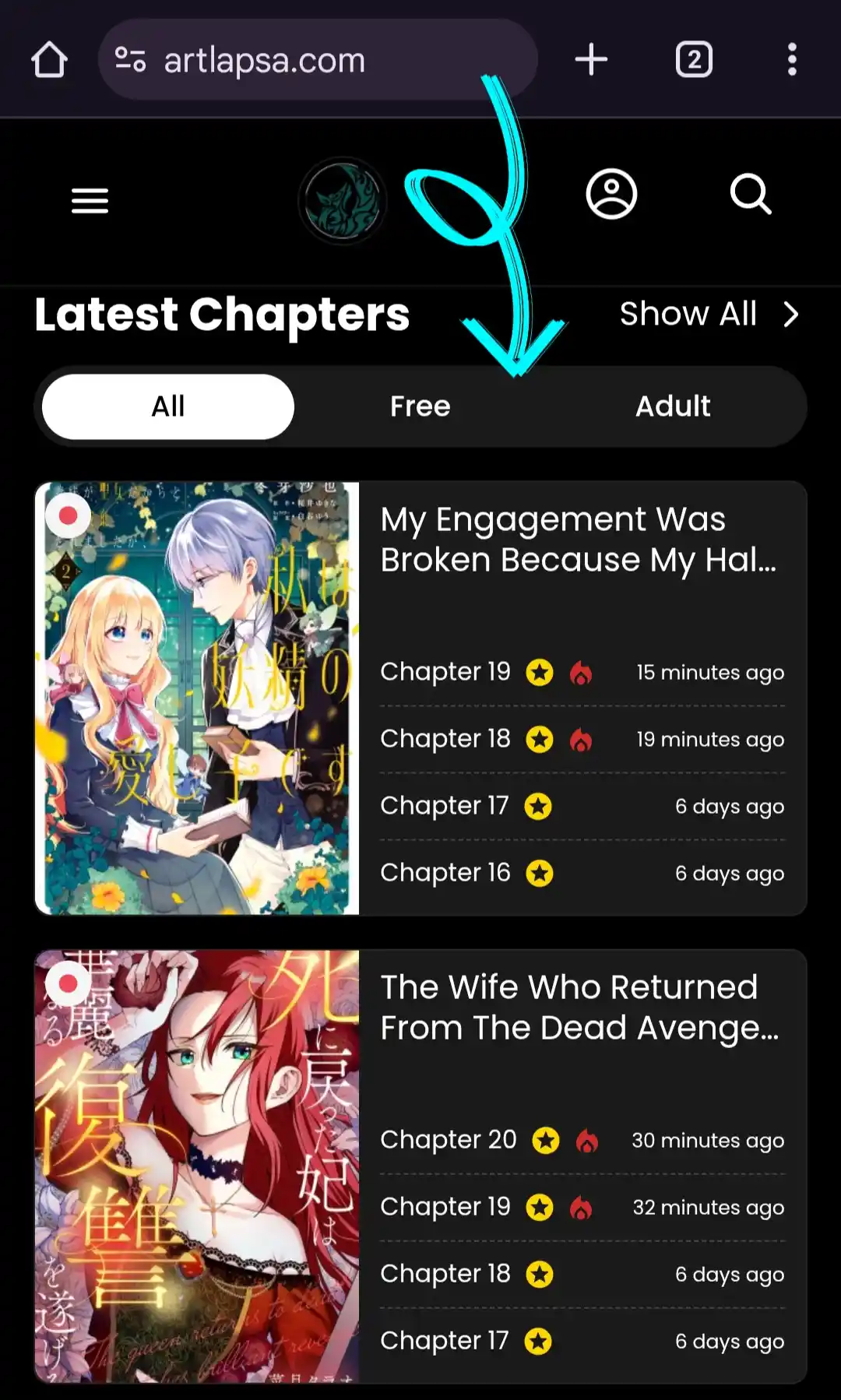841x1400 pixels.
Task: Open the browser tab switcher
Action: [694, 59]
